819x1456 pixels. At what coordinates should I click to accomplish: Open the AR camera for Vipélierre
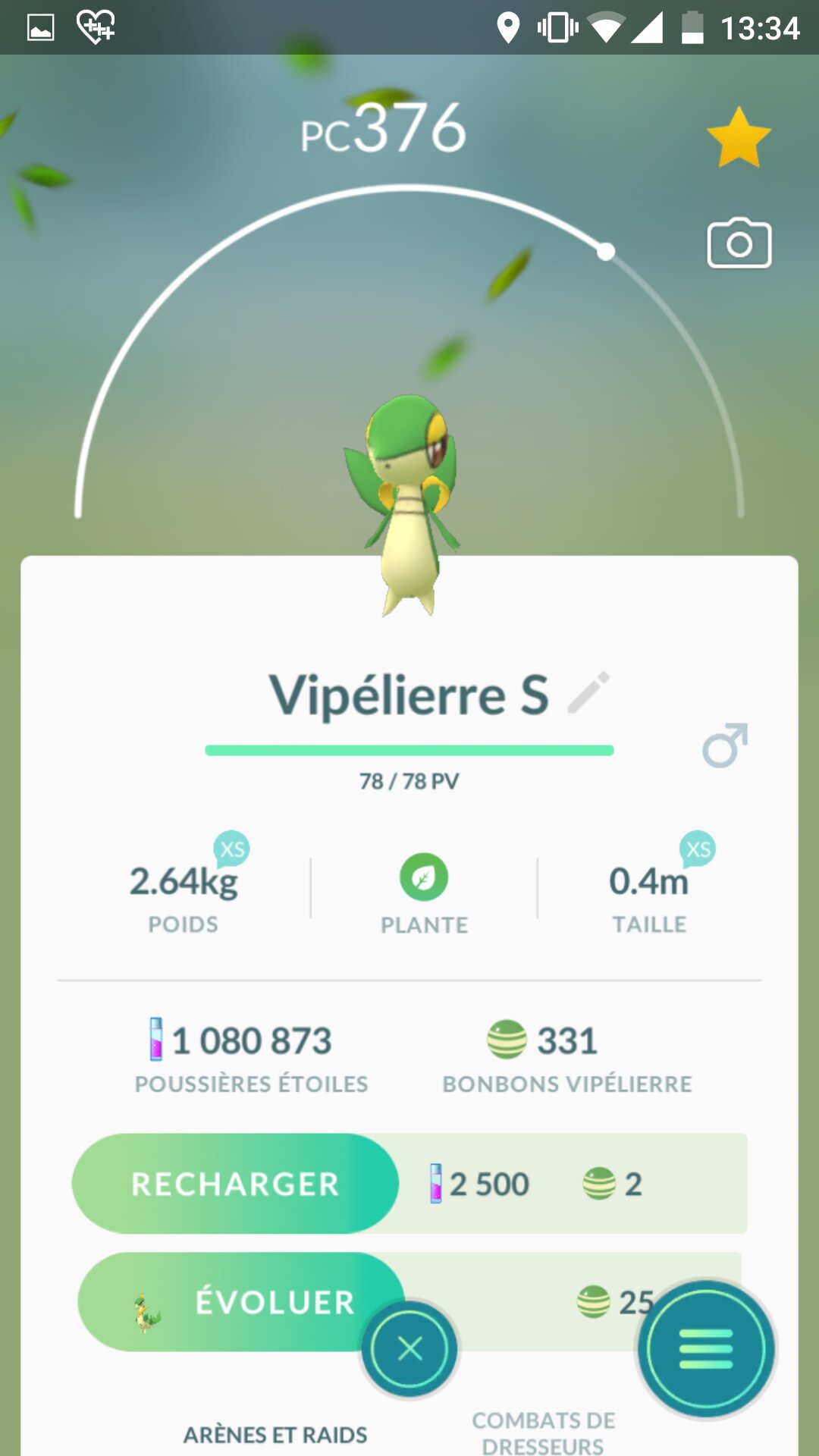[739, 243]
